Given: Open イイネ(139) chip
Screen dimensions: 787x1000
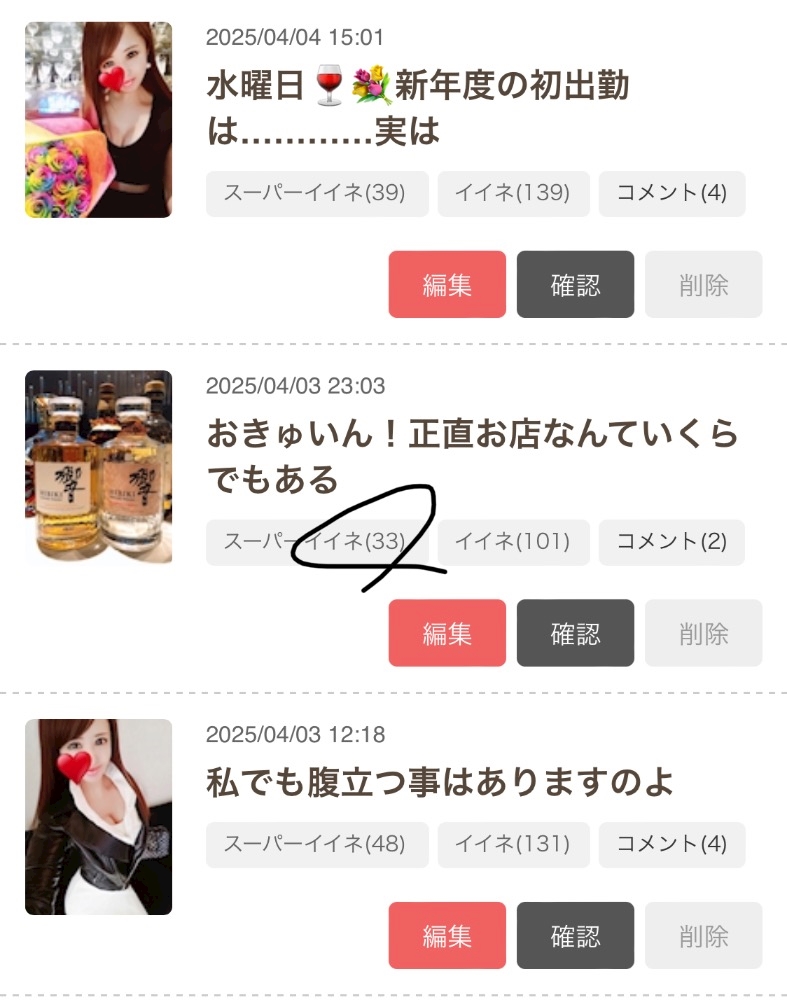Looking at the screenshot, I should click(513, 193).
